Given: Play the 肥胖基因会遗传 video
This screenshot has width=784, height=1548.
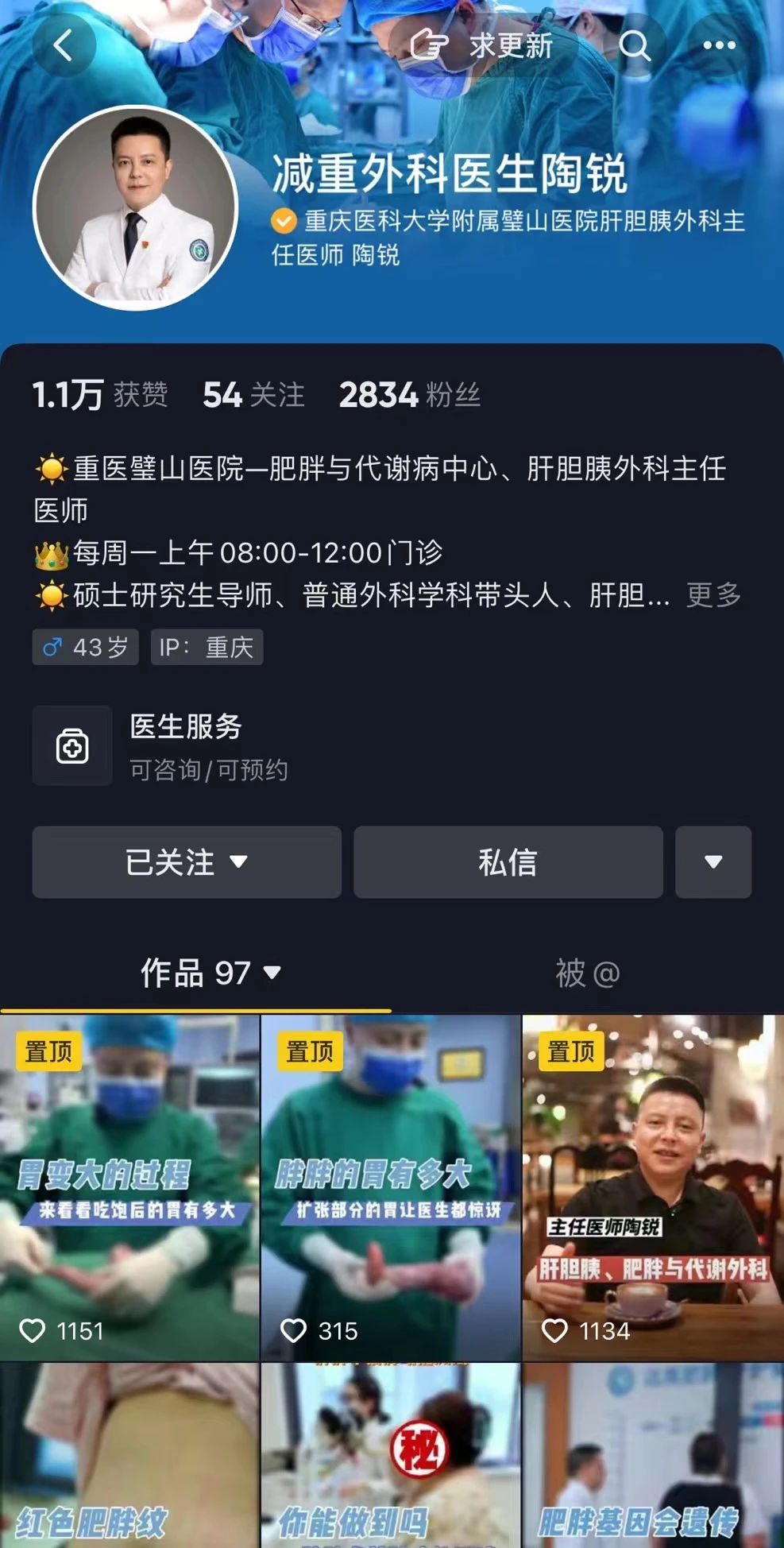Looking at the screenshot, I should coord(653,1456).
